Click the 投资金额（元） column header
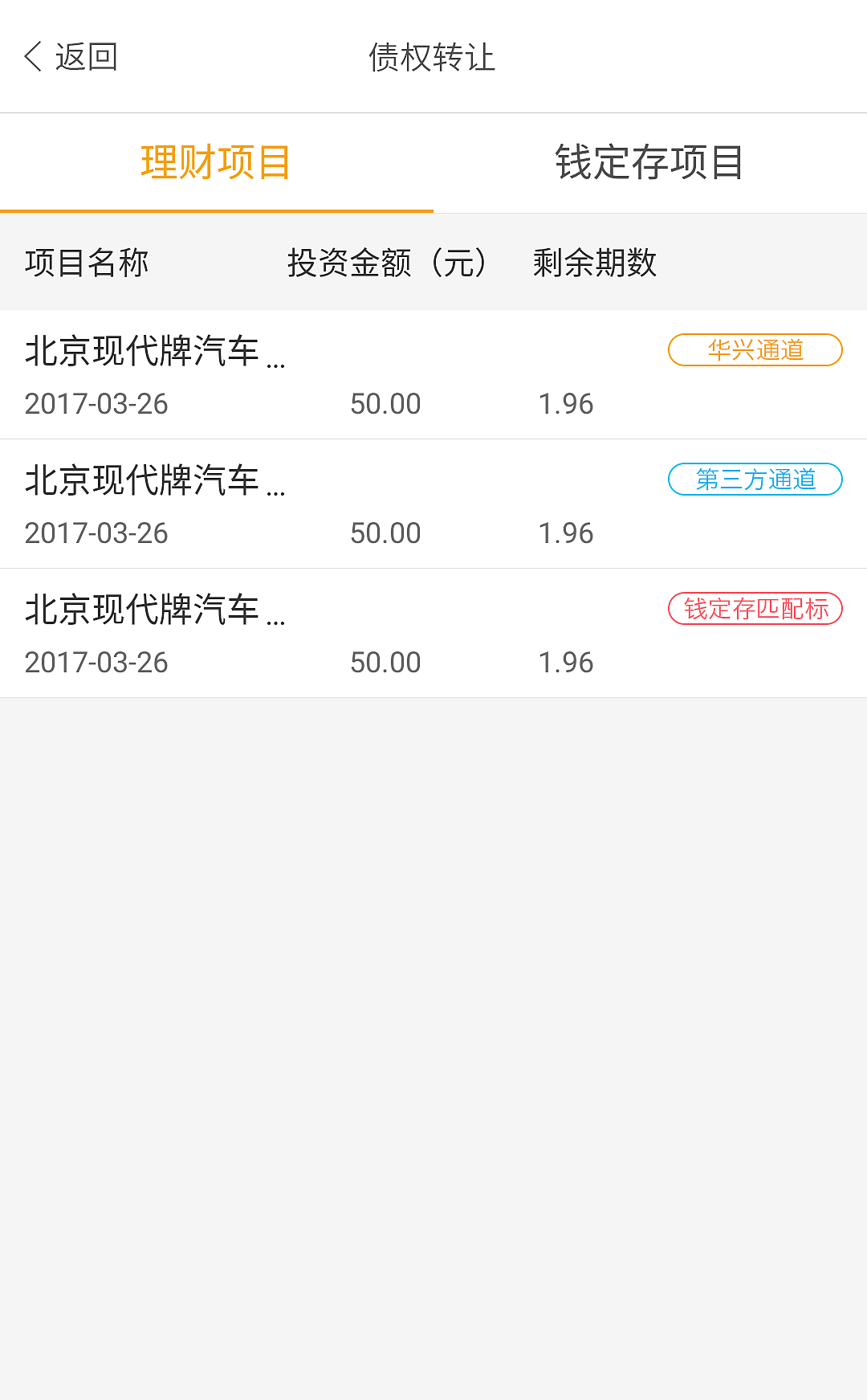 click(388, 263)
